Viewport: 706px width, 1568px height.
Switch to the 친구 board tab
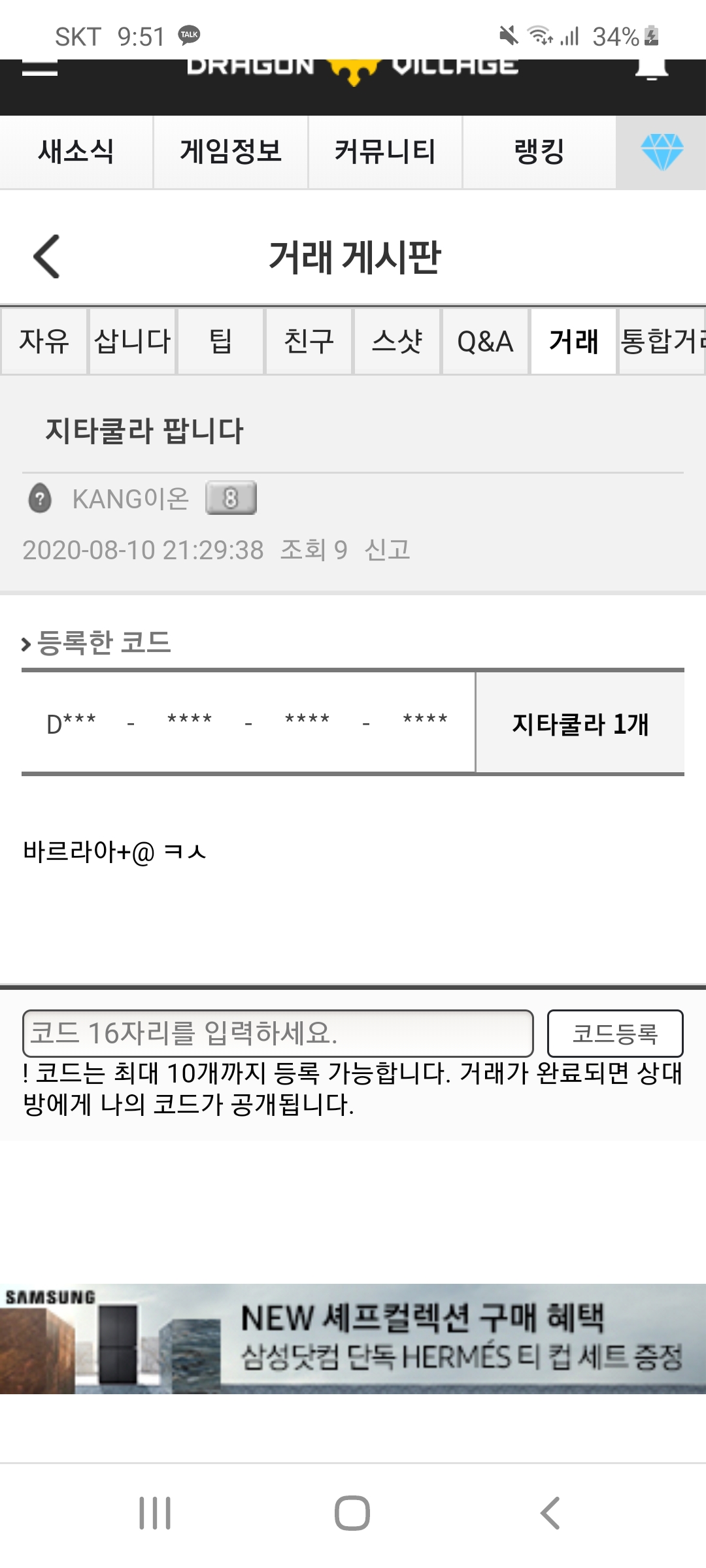click(309, 341)
